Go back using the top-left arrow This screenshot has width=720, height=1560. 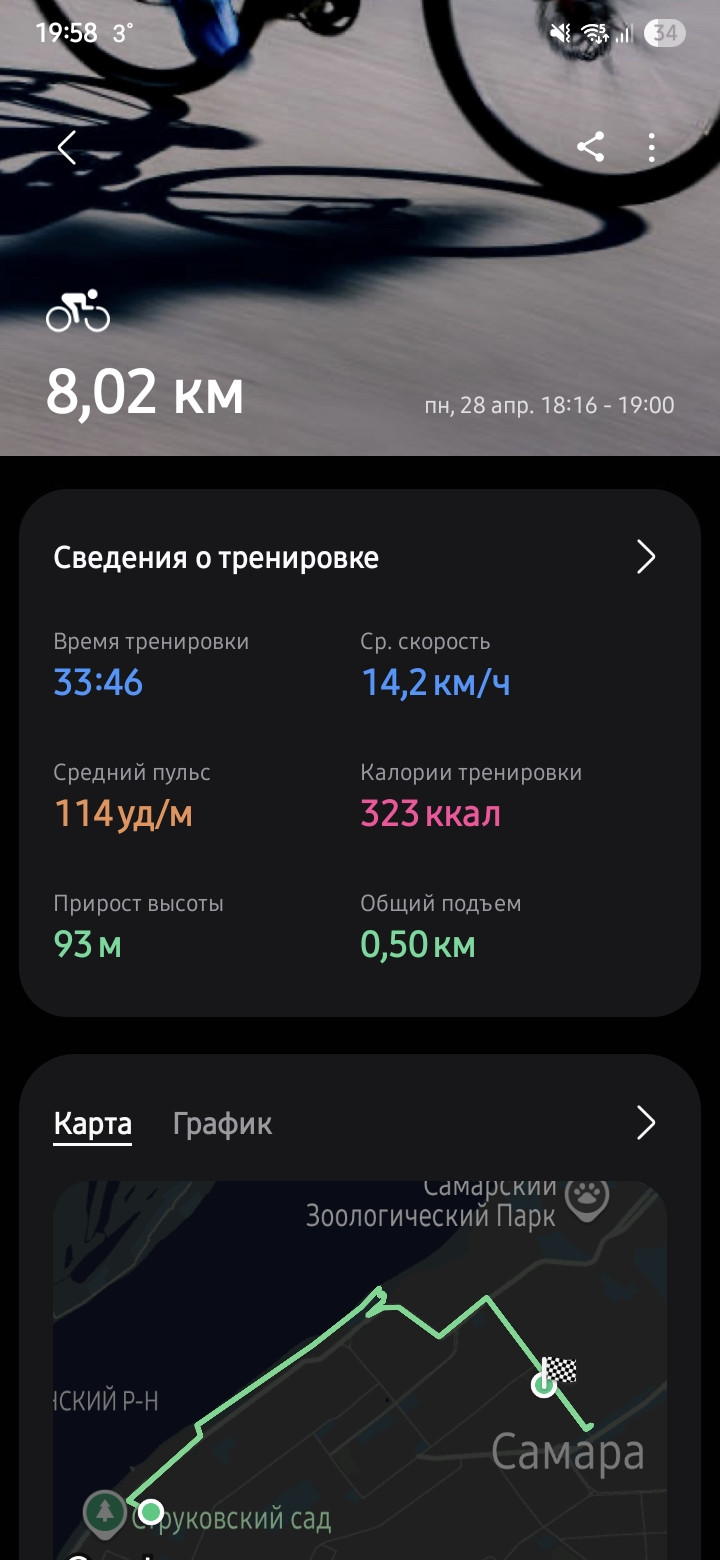[x=67, y=148]
